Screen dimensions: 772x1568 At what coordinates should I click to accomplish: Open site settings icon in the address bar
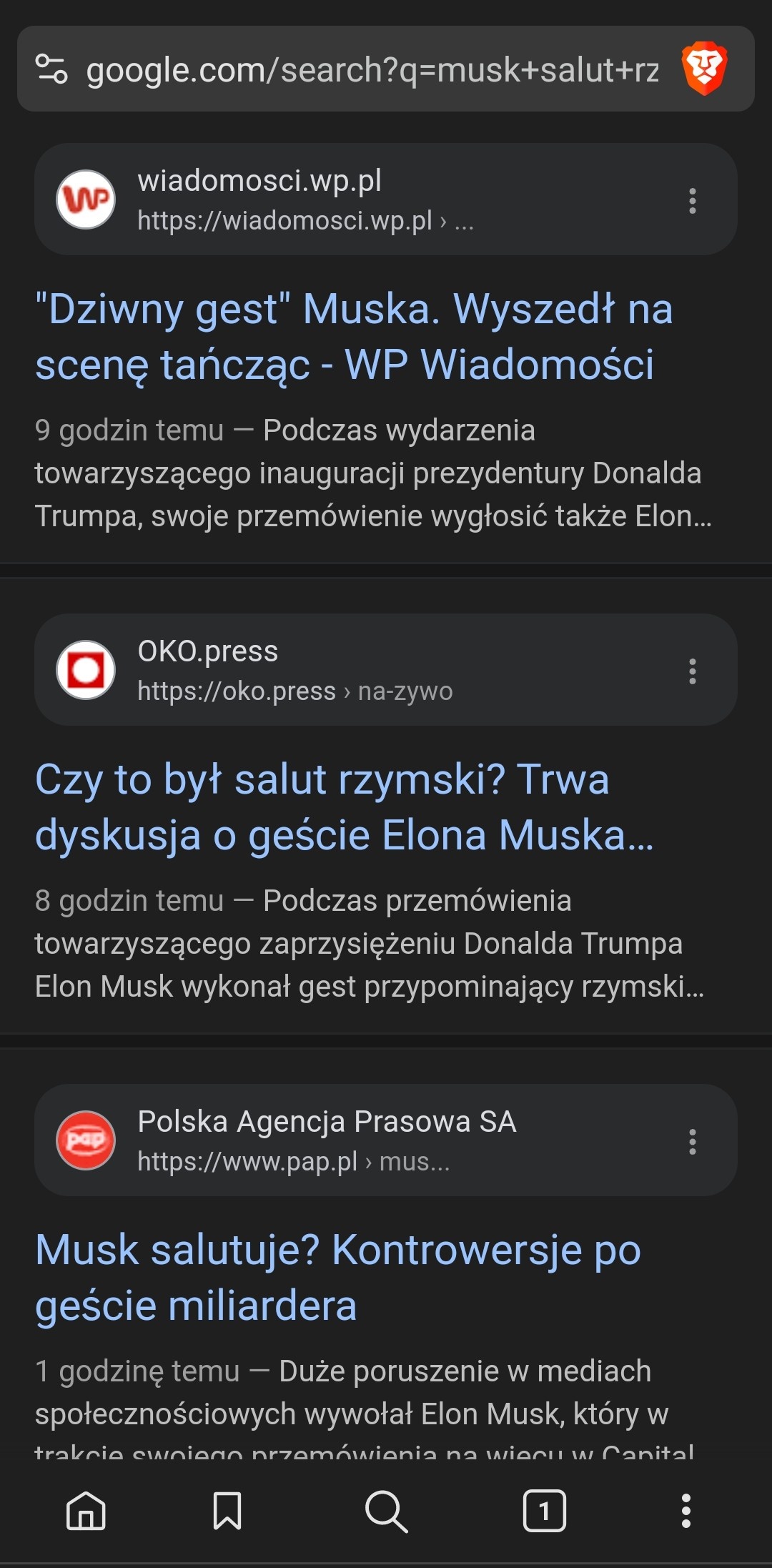pyautogui.click(x=51, y=69)
